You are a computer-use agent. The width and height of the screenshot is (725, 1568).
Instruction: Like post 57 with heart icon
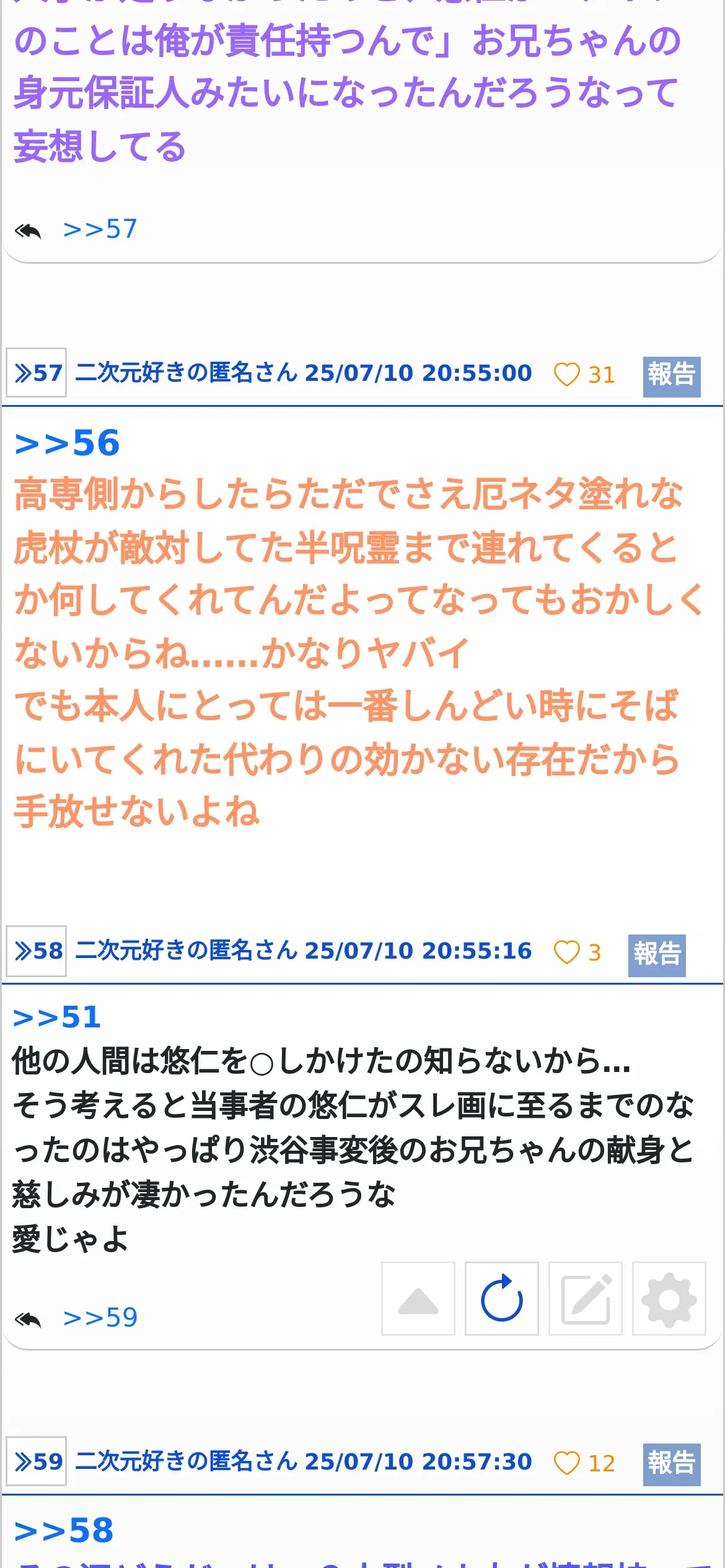[x=566, y=375]
